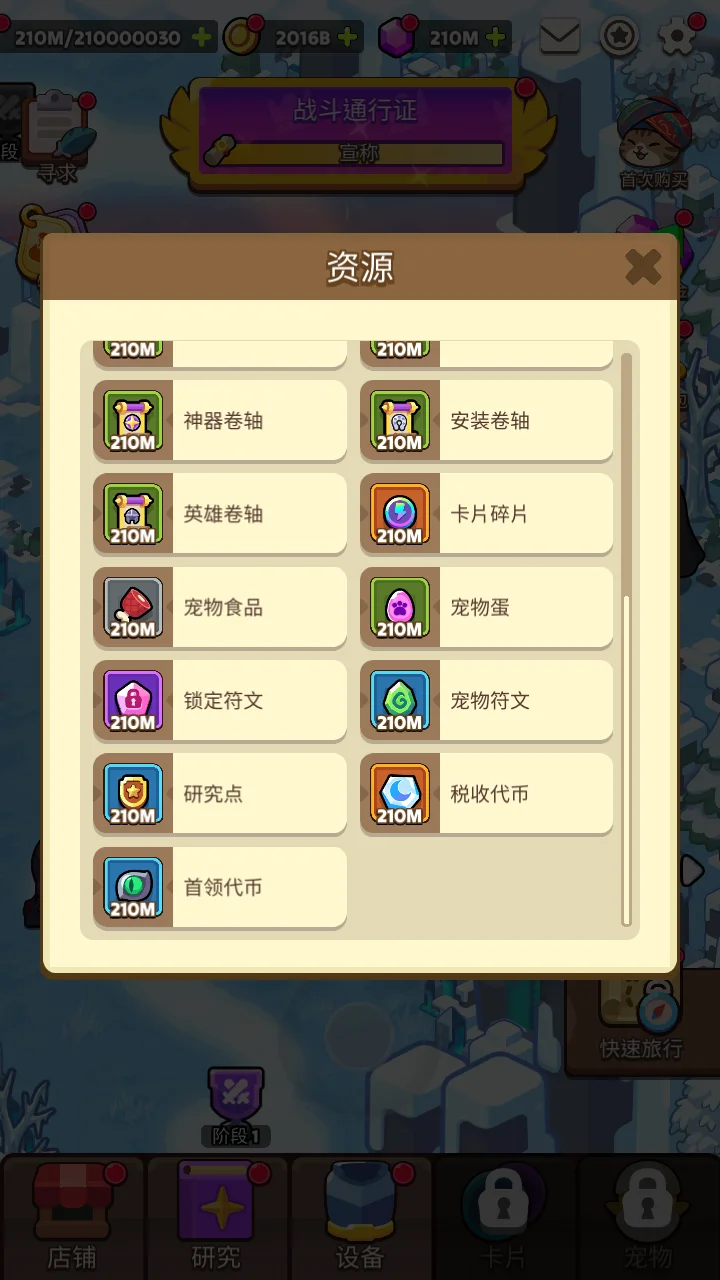This screenshot has width=720, height=1280.
Task: Add purple gems with the plus
Action: pos(495,38)
